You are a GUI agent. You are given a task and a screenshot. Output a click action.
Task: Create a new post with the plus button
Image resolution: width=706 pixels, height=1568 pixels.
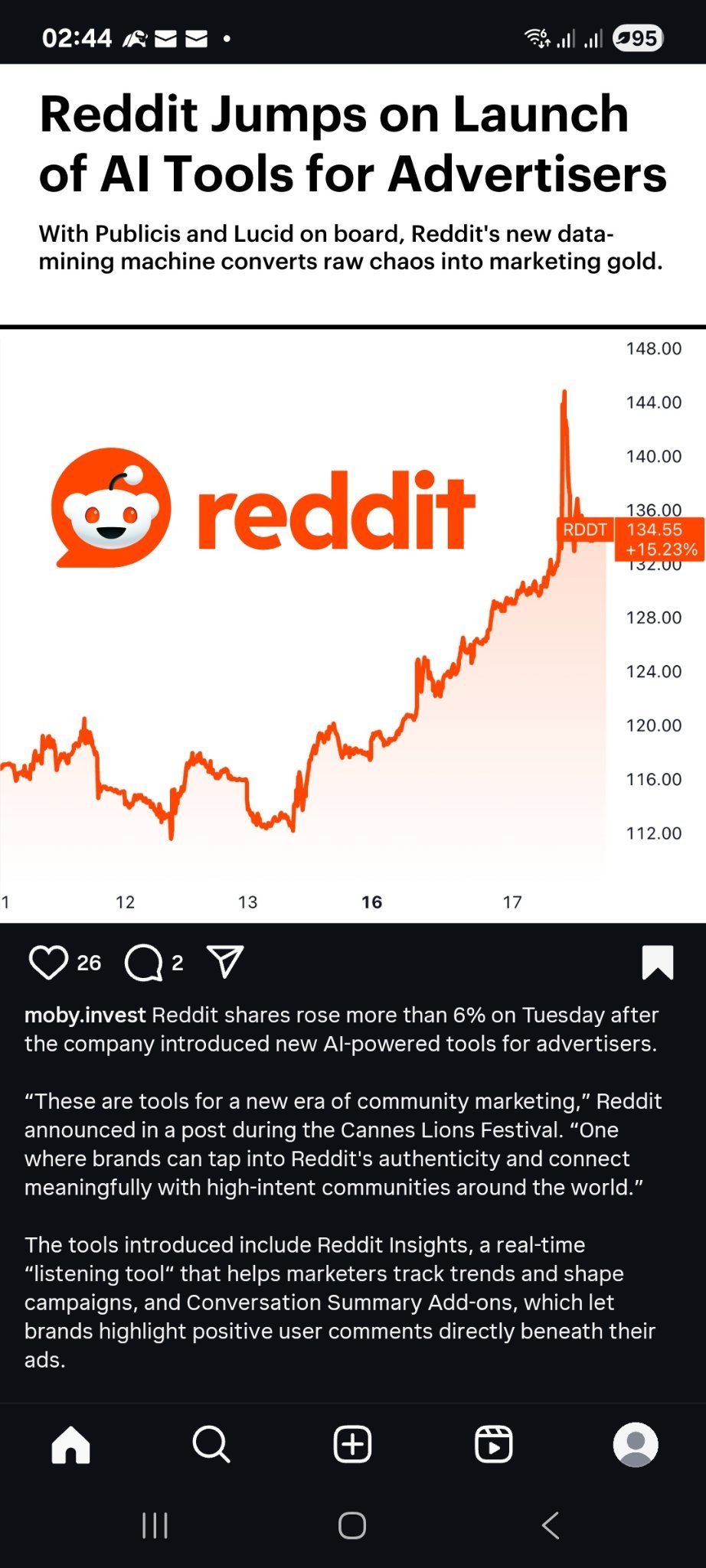click(352, 1445)
